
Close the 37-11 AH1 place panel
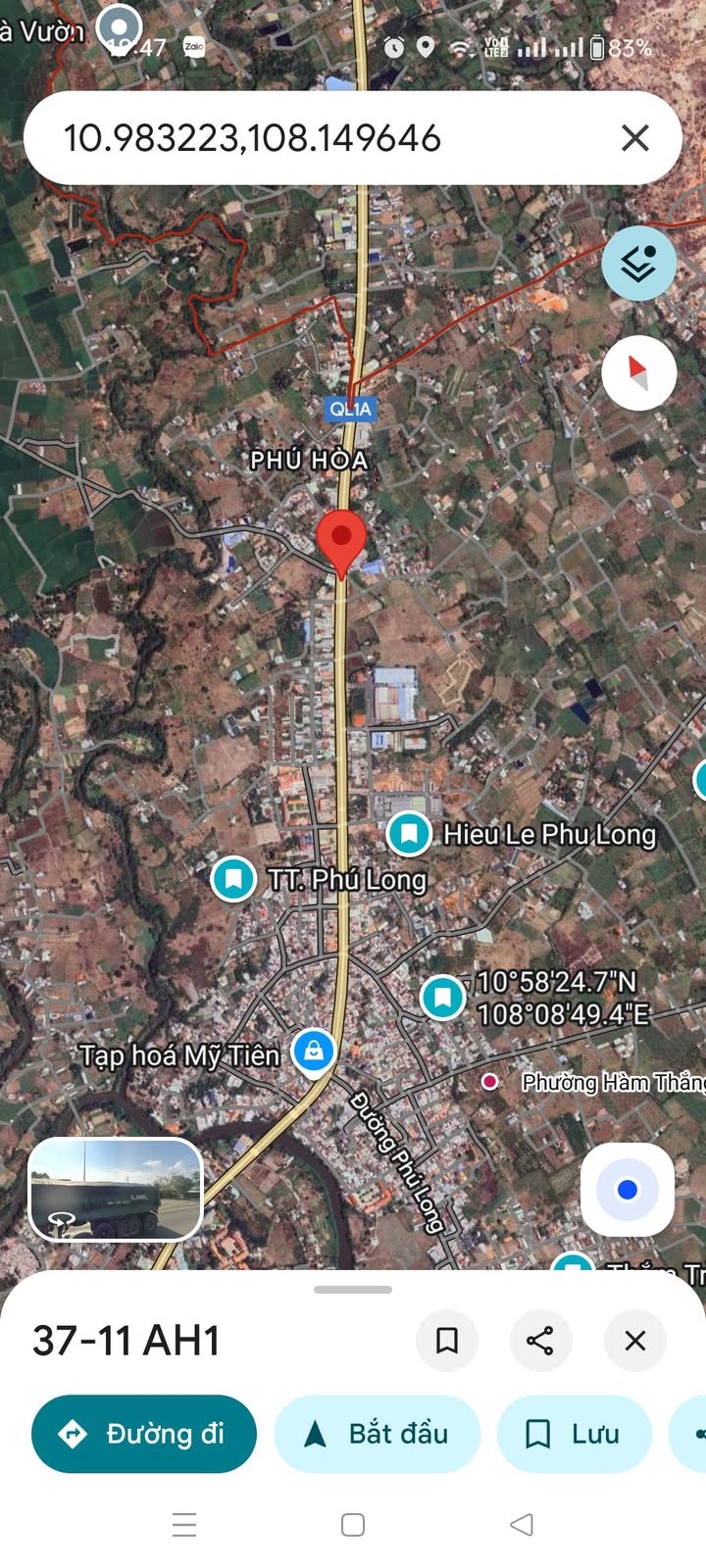(635, 1341)
